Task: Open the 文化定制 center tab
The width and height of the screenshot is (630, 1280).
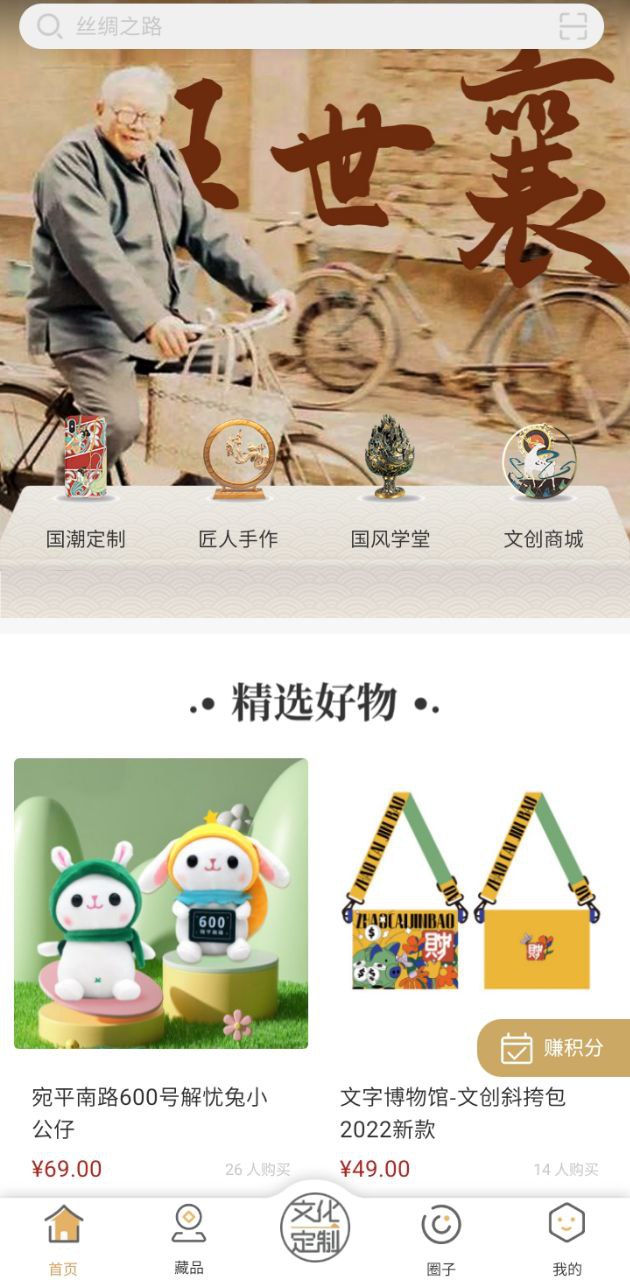Action: pyautogui.click(x=315, y=1229)
